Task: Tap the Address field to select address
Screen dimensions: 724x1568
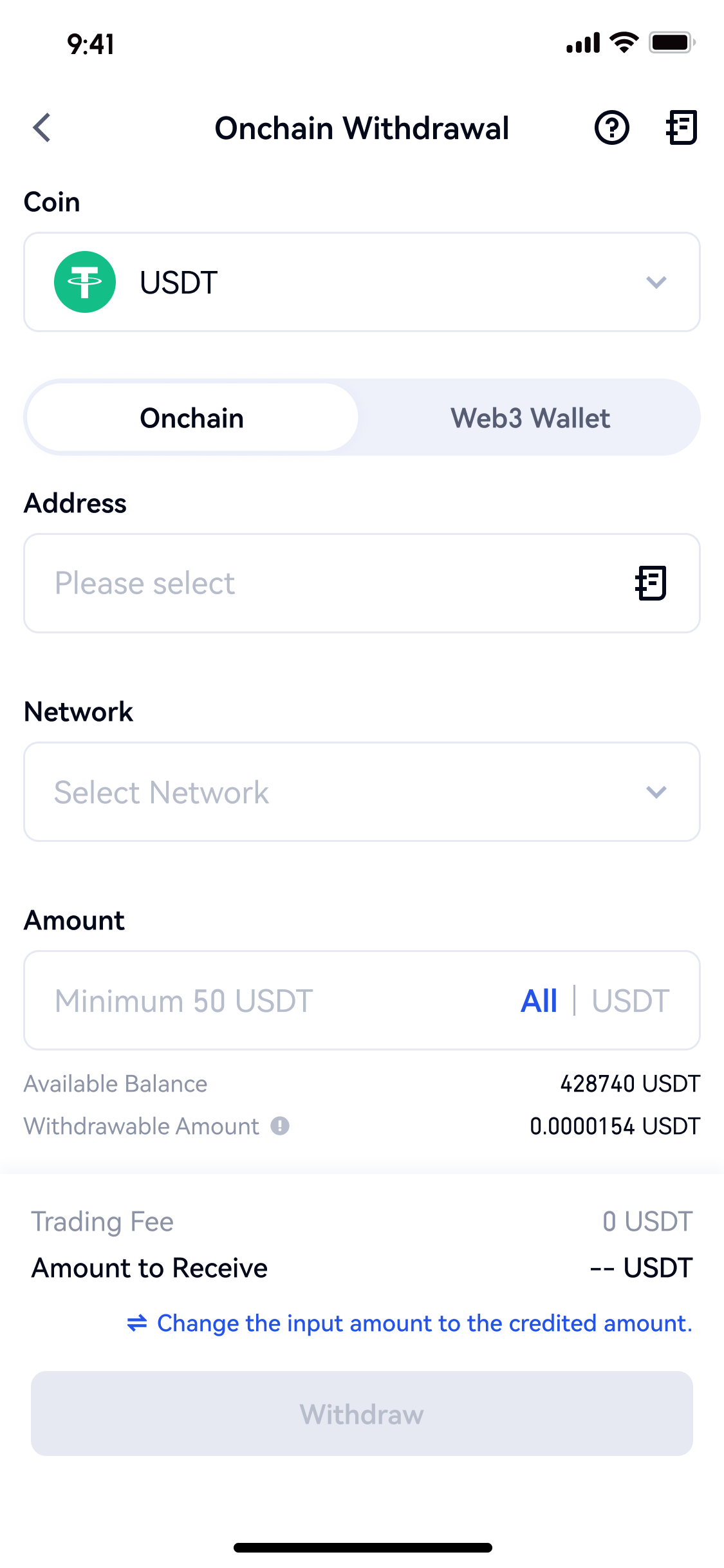Action: coord(322,583)
